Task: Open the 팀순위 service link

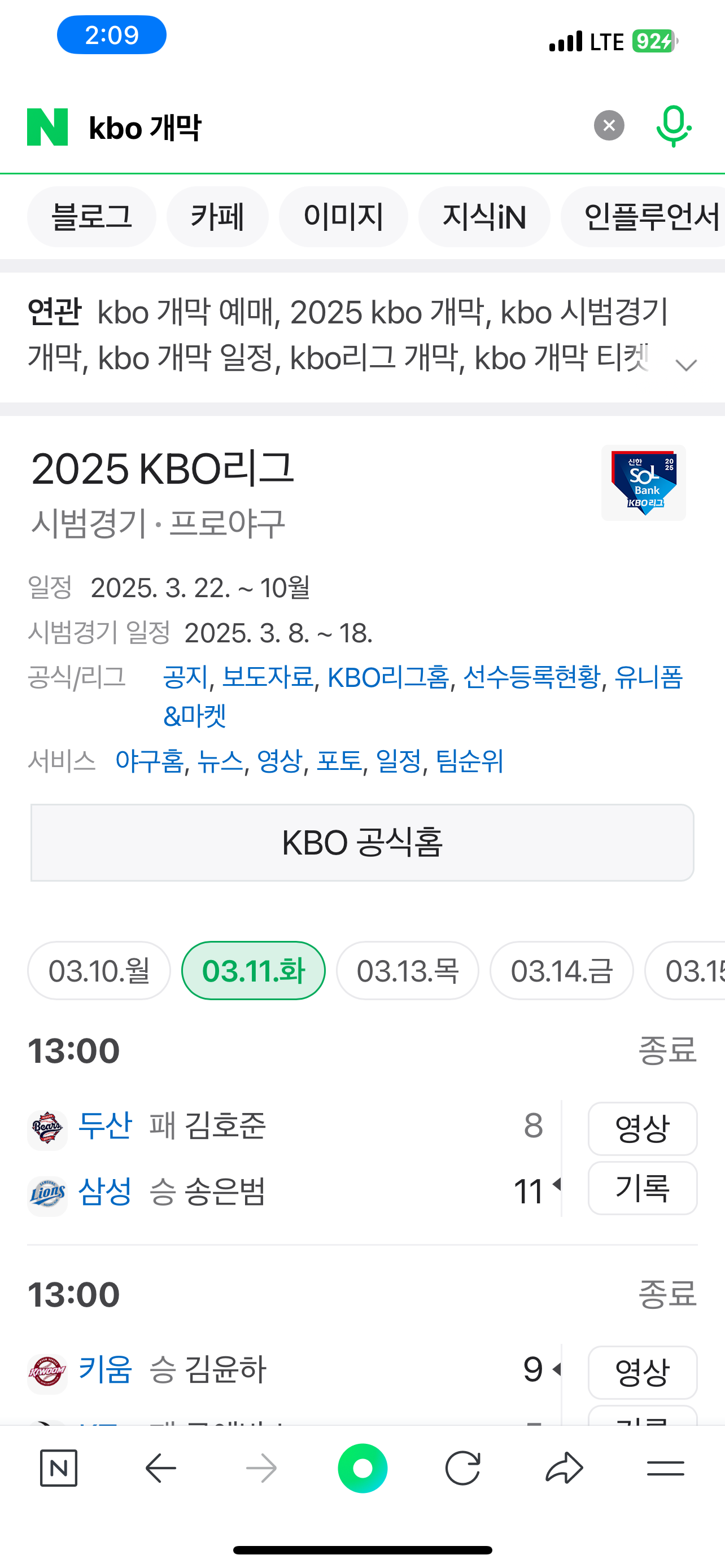Action: (470, 761)
